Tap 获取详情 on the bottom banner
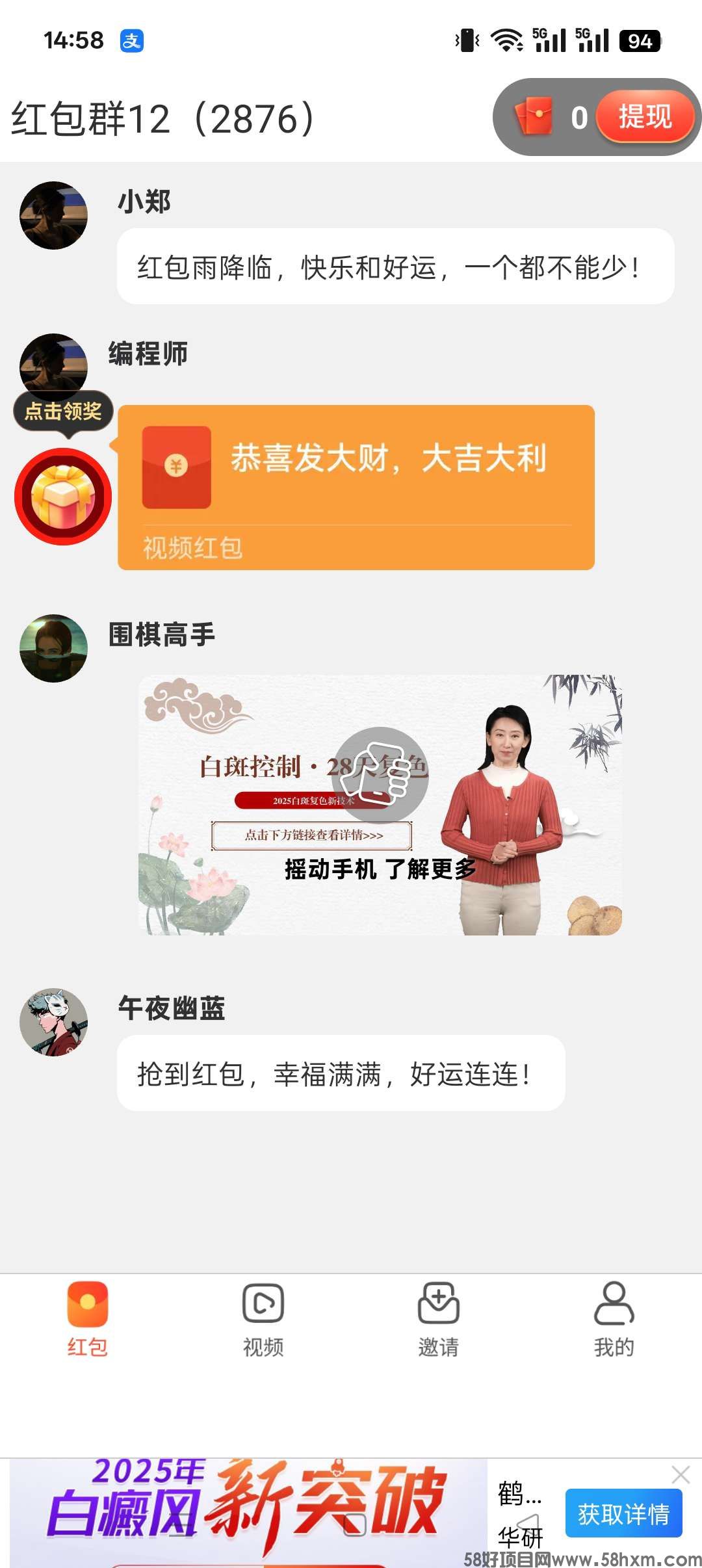 point(623,1513)
